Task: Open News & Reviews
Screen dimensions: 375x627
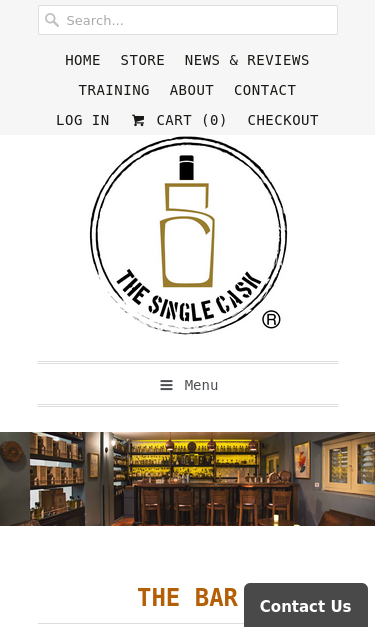Action: (247, 60)
